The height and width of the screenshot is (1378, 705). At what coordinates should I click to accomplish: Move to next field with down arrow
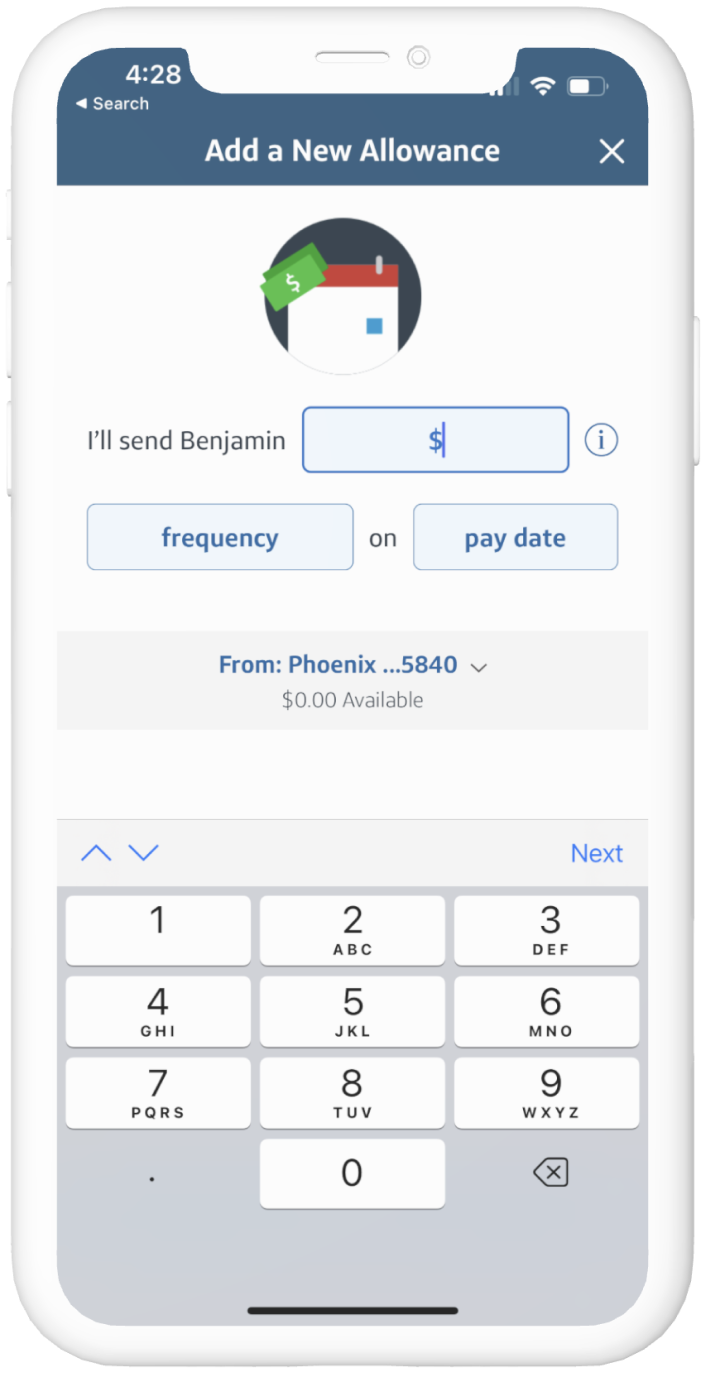144,853
